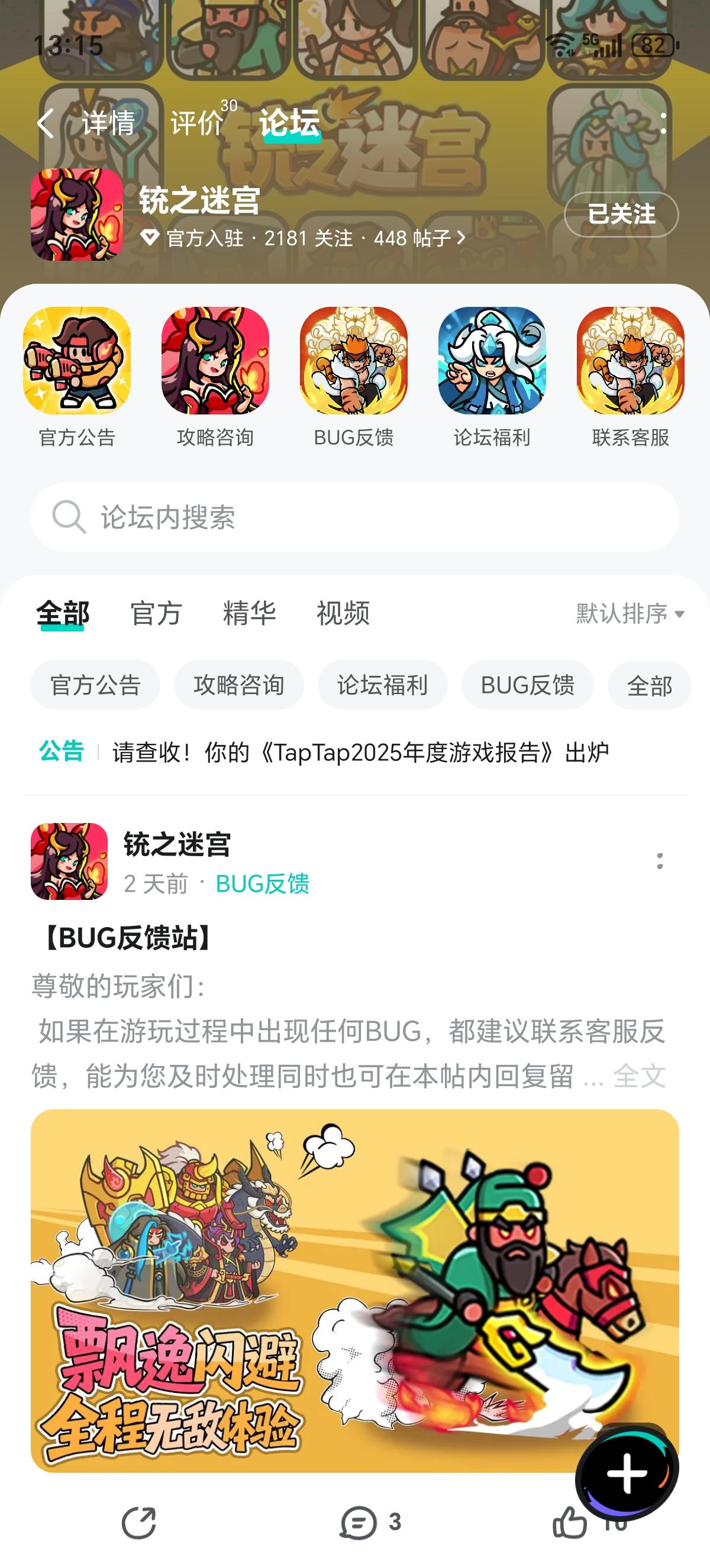Open the top-right overflow menu
Screen dimensions: 710x1568
663,124
